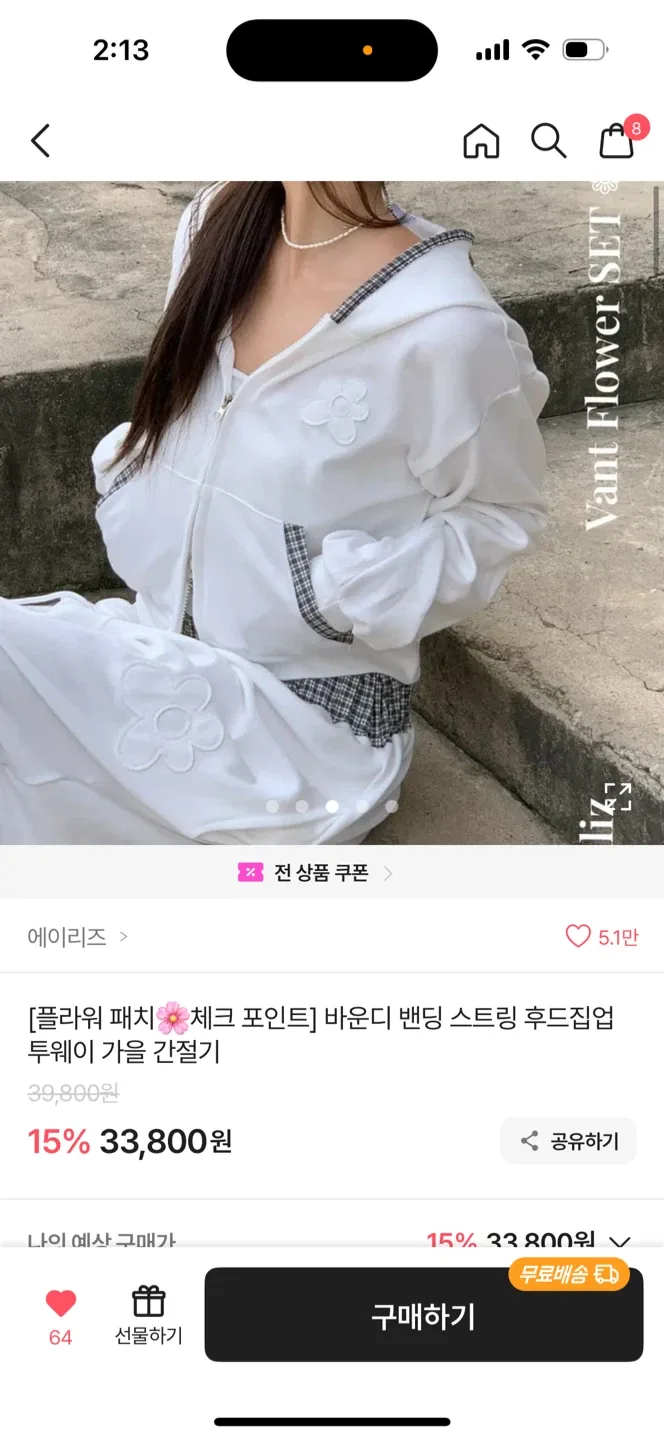This screenshot has height=1440, width=664.
Task: Tap the 공유하기 share button
Action: tap(569, 1141)
